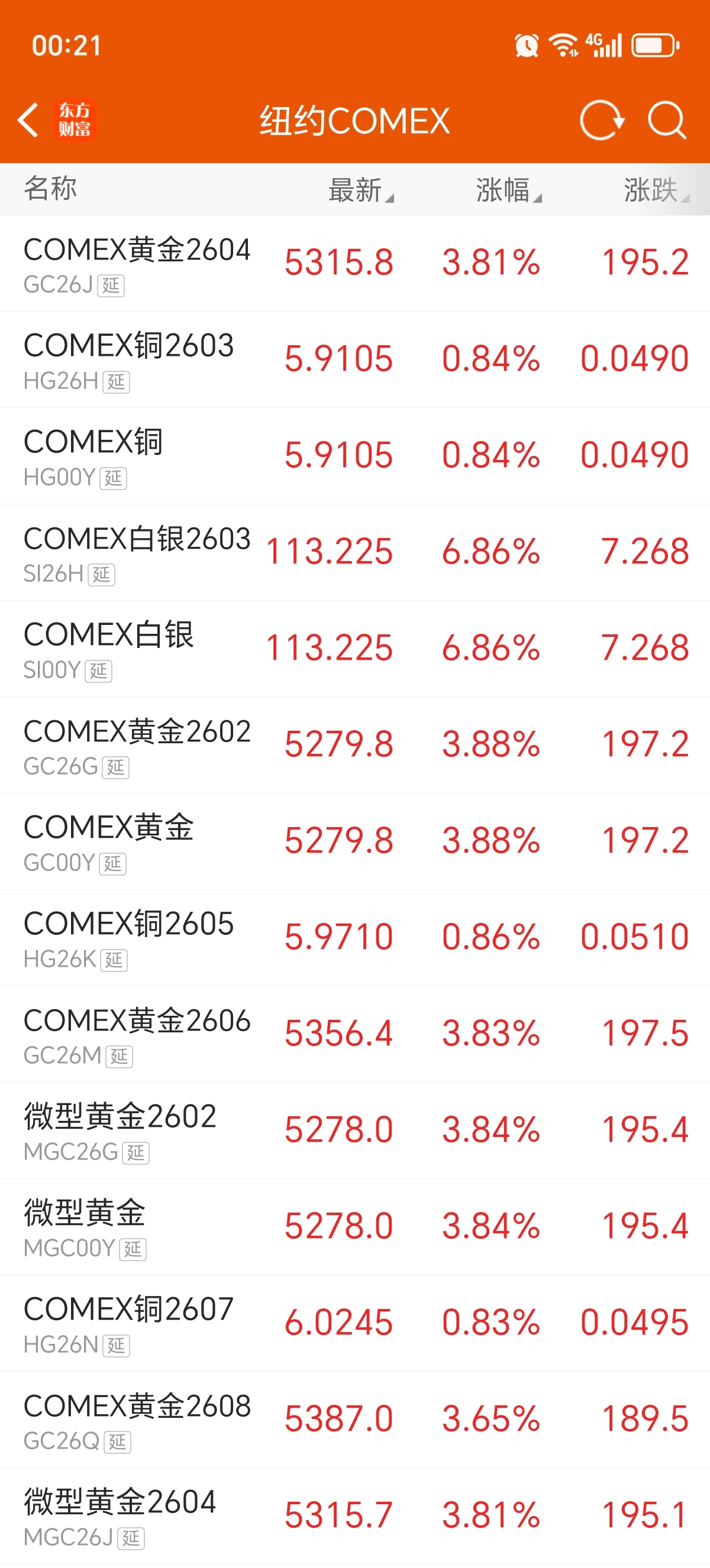710x1568 pixels.
Task: Sort the list by 涨跌 amount
Action: tap(655, 190)
